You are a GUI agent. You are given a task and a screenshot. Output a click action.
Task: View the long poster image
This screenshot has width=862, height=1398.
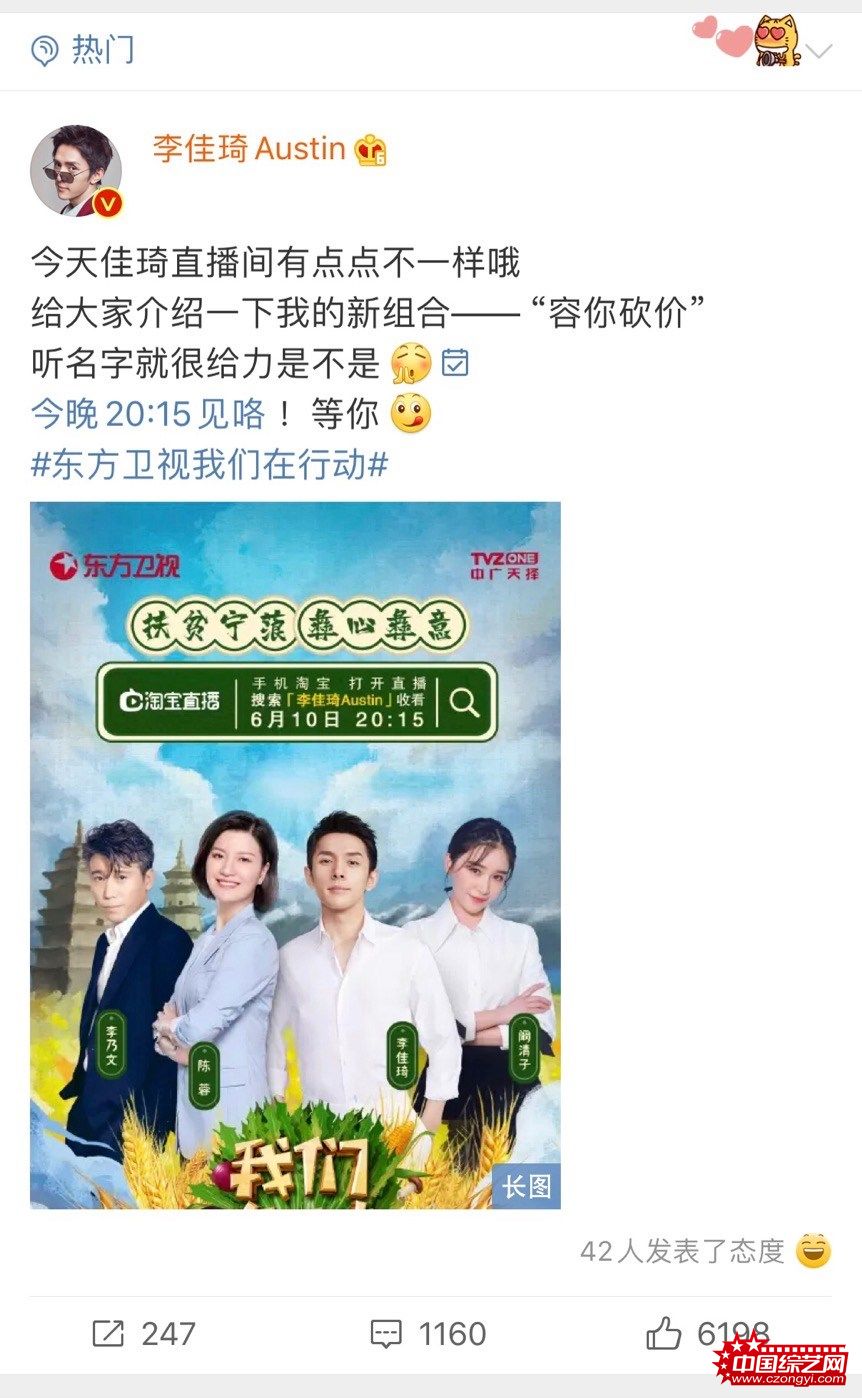pyautogui.click(x=295, y=854)
